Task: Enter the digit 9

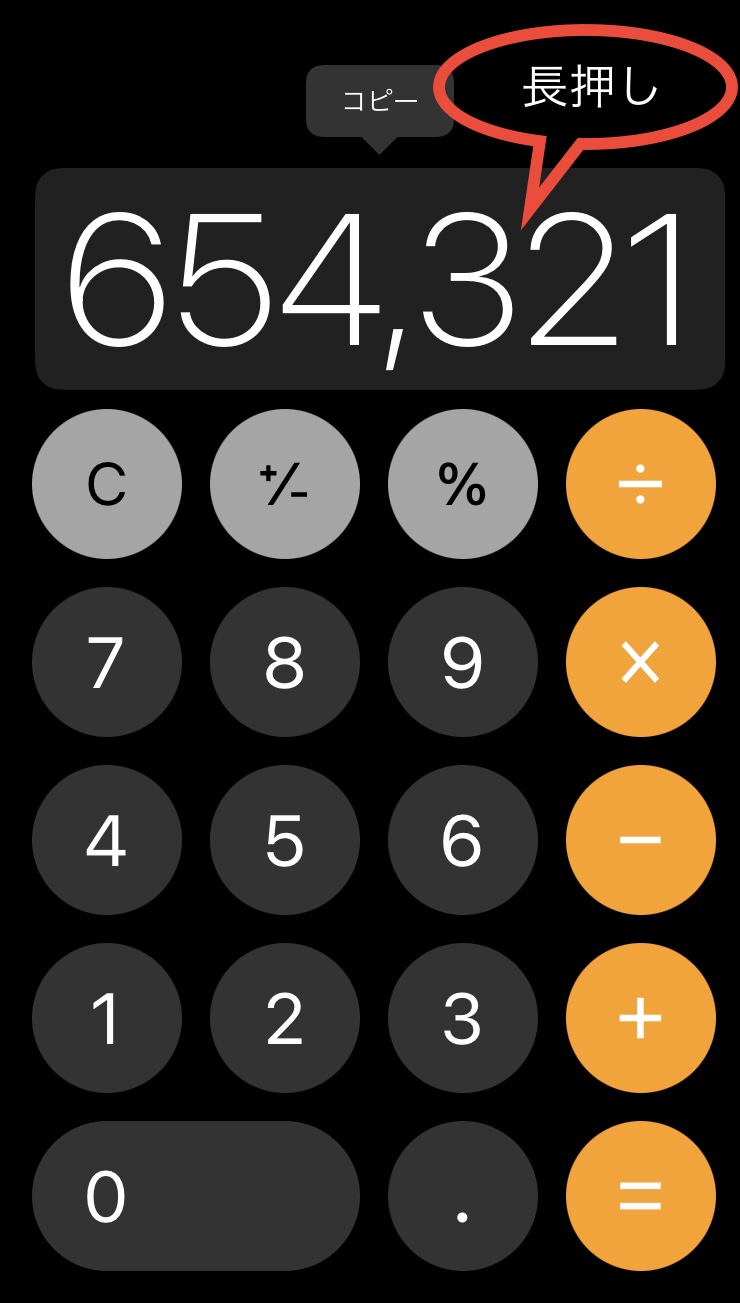Action: 463,662
